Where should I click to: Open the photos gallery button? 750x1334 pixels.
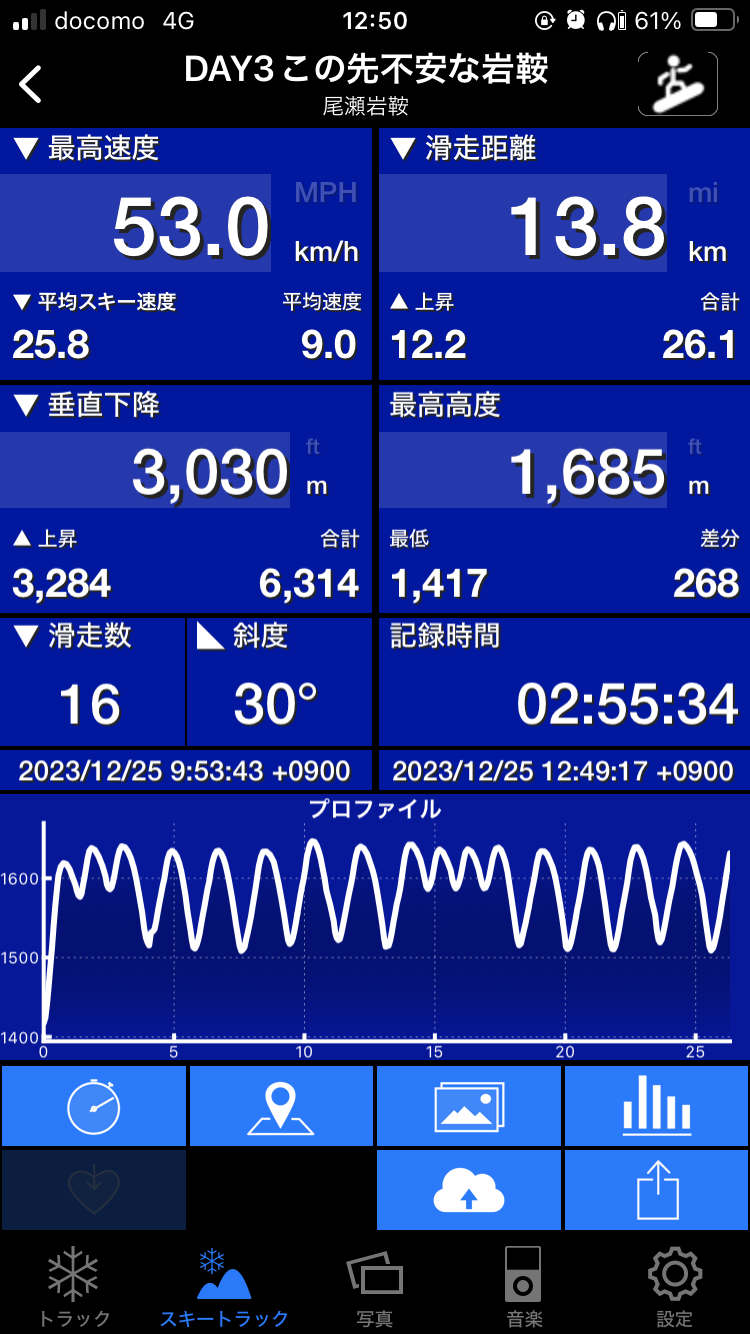click(x=469, y=1106)
